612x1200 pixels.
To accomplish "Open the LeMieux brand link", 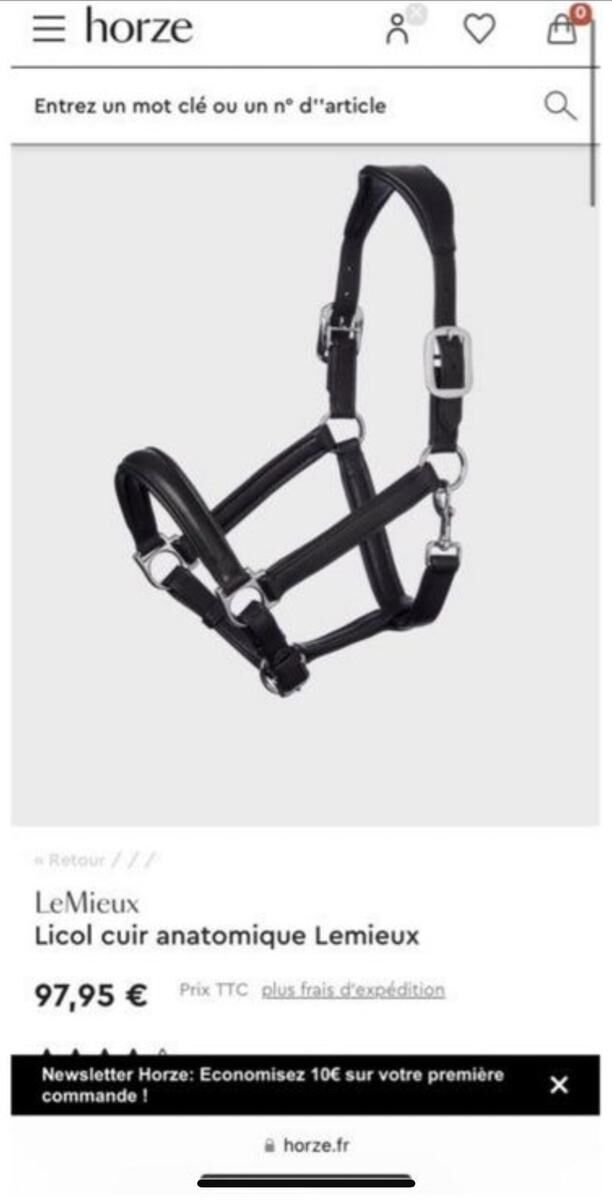I will pos(87,904).
